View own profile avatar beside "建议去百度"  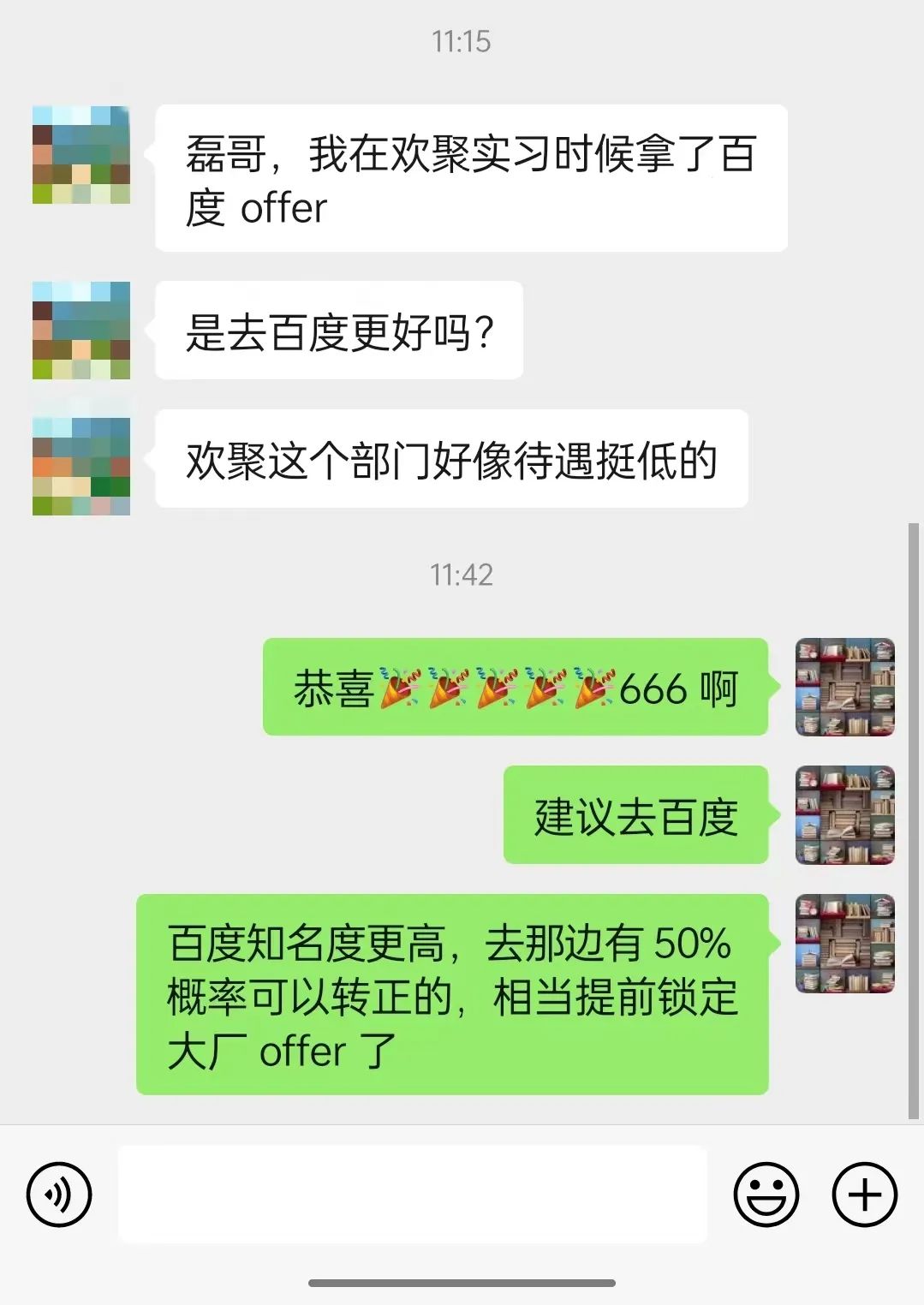click(844, 815)
